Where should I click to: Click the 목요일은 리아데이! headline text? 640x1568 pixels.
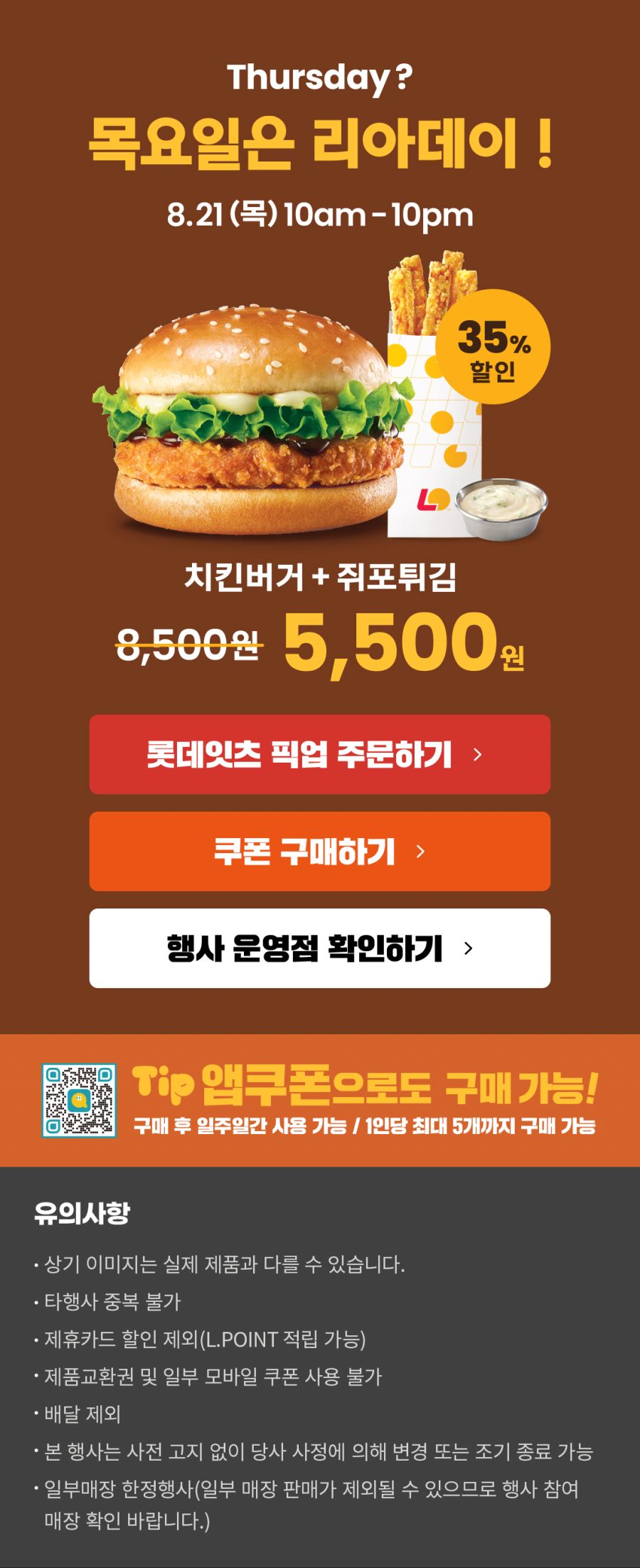(x=320, y=142)
